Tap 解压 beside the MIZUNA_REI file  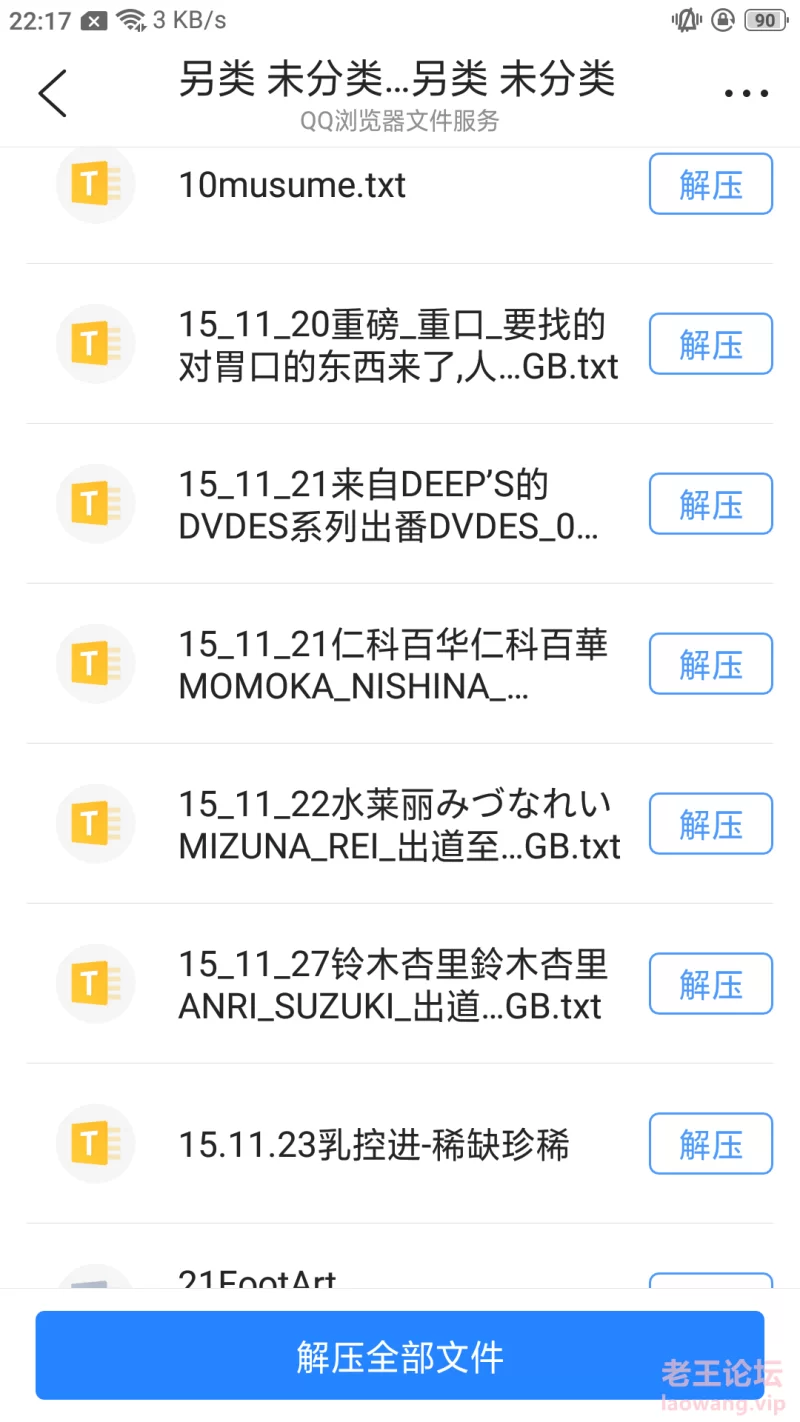point(711,824)
